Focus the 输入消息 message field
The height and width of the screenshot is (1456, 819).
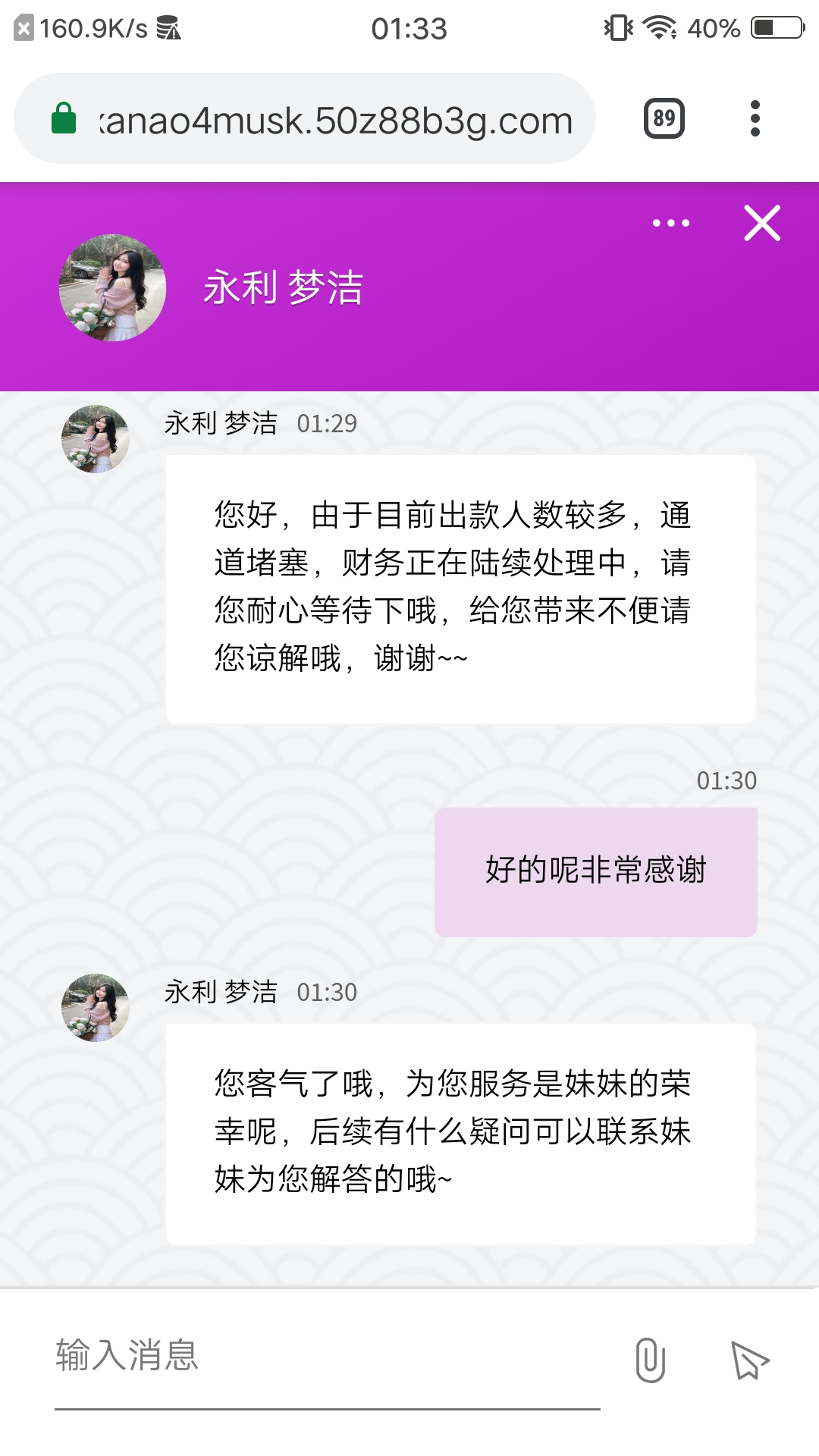click(x=326, y=1357)
